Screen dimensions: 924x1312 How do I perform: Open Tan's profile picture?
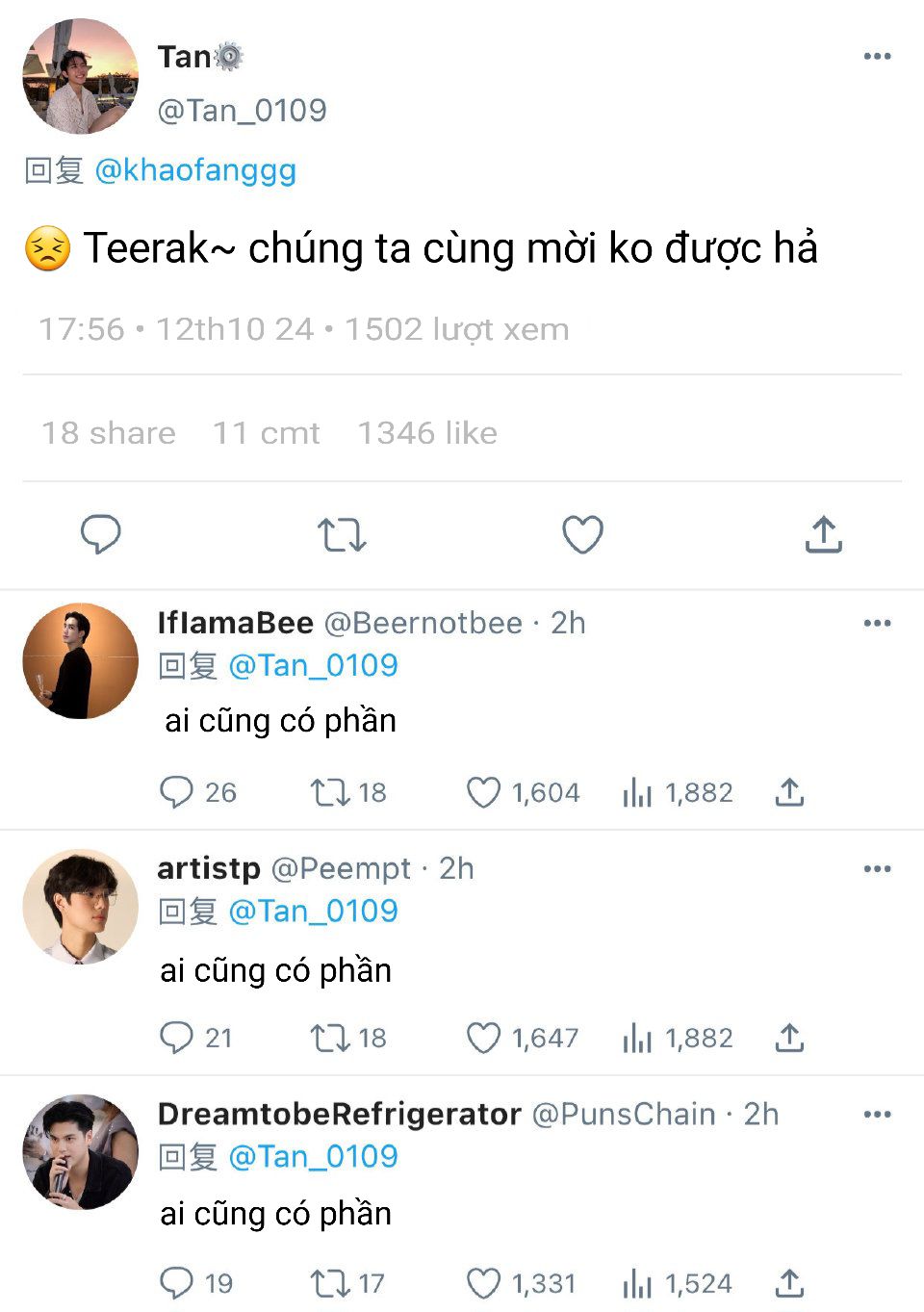81,76
